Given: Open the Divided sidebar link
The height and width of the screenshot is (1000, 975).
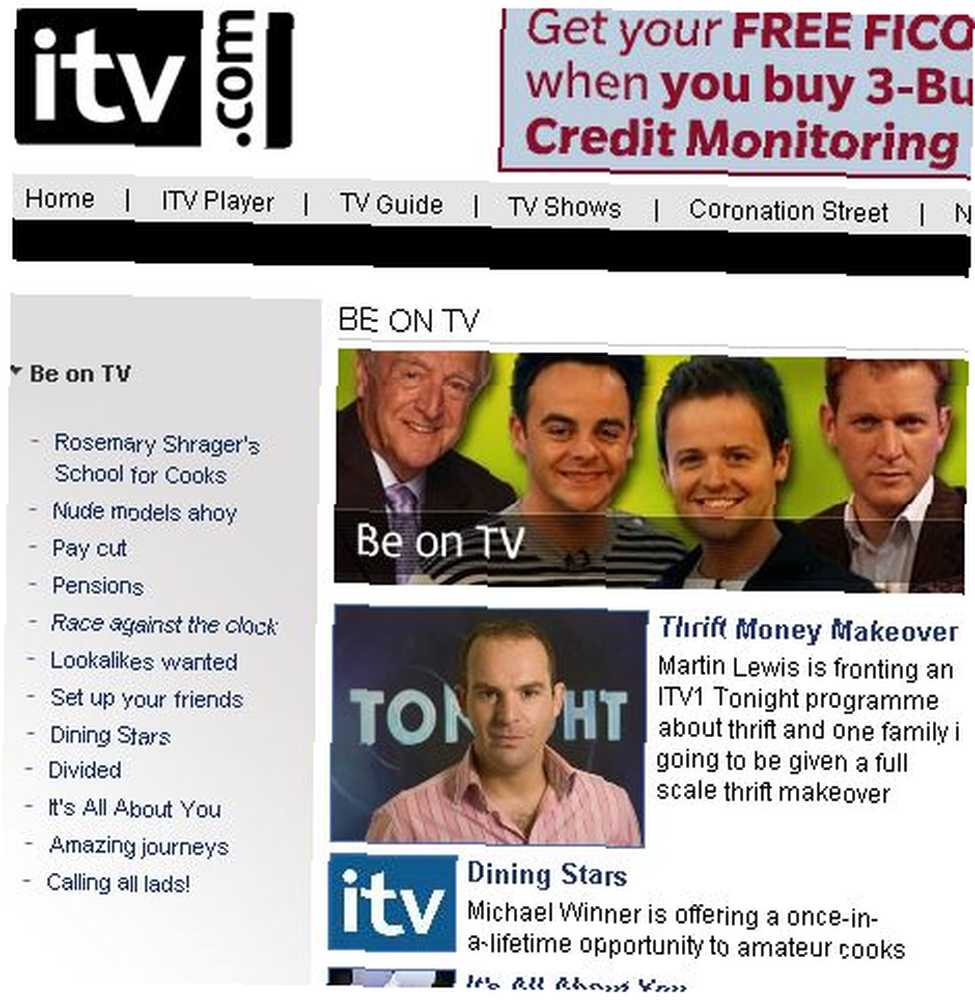Looking at the screenshot, I should coord(85,770).
